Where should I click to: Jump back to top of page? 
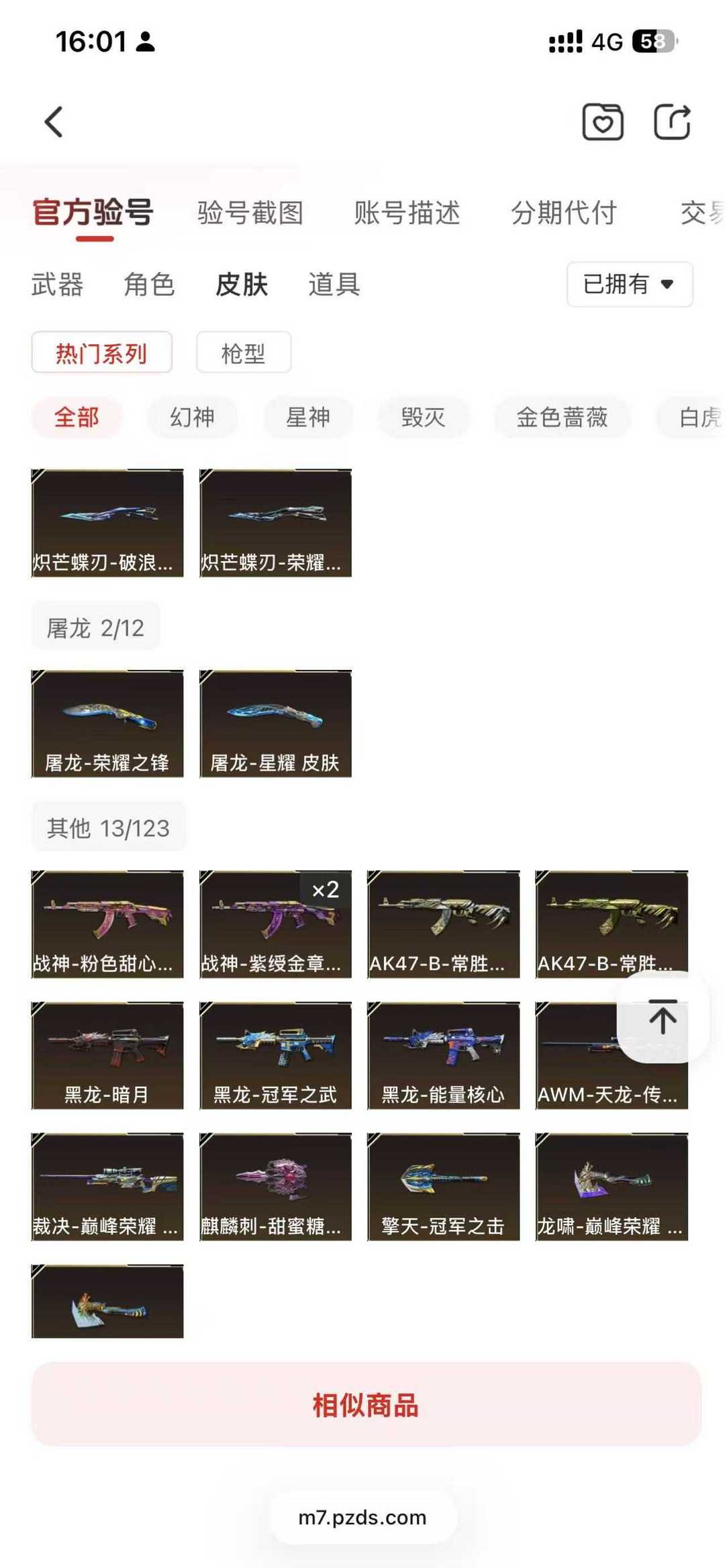[x=663, y=1018]
